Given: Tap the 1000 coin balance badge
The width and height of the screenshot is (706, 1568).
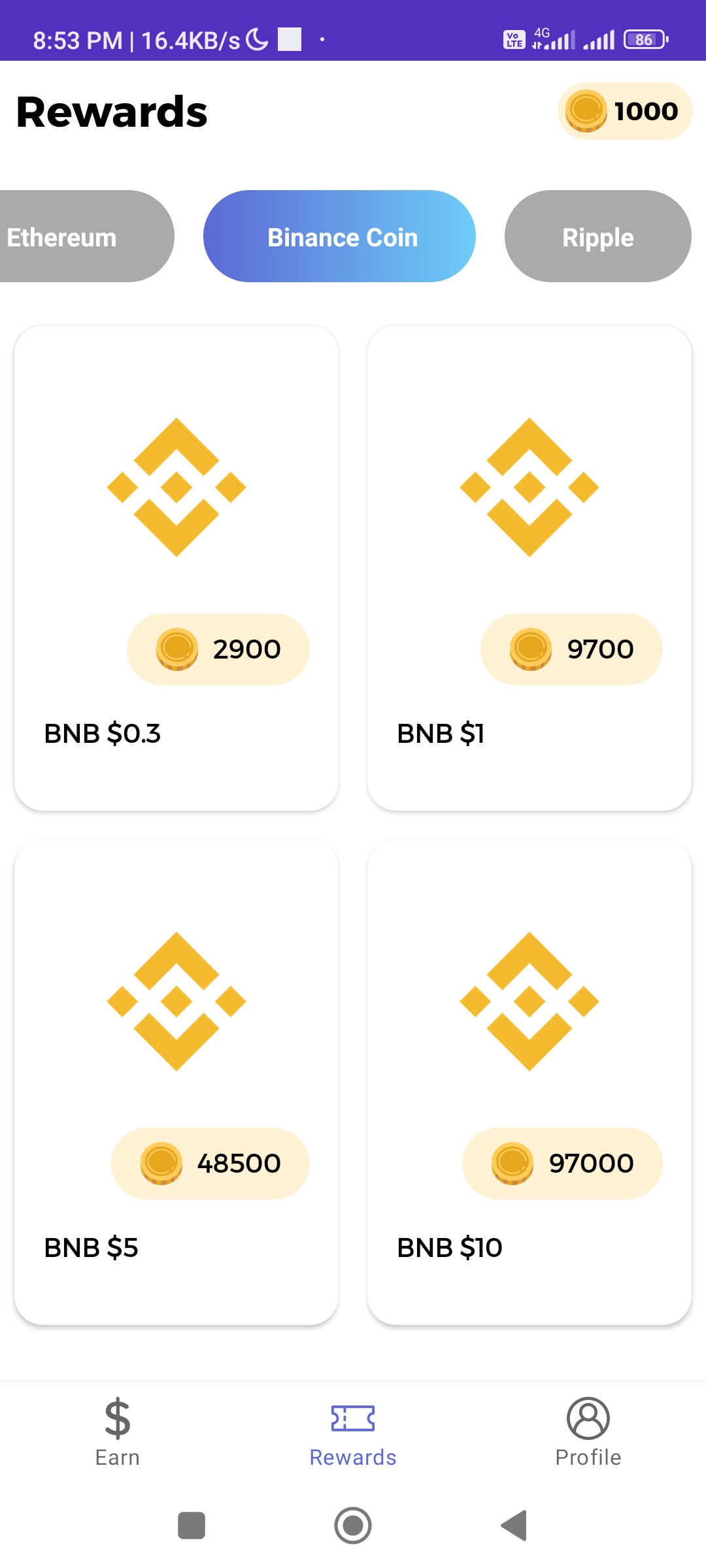Looking at the screenshot, I should tap(624, 111).
